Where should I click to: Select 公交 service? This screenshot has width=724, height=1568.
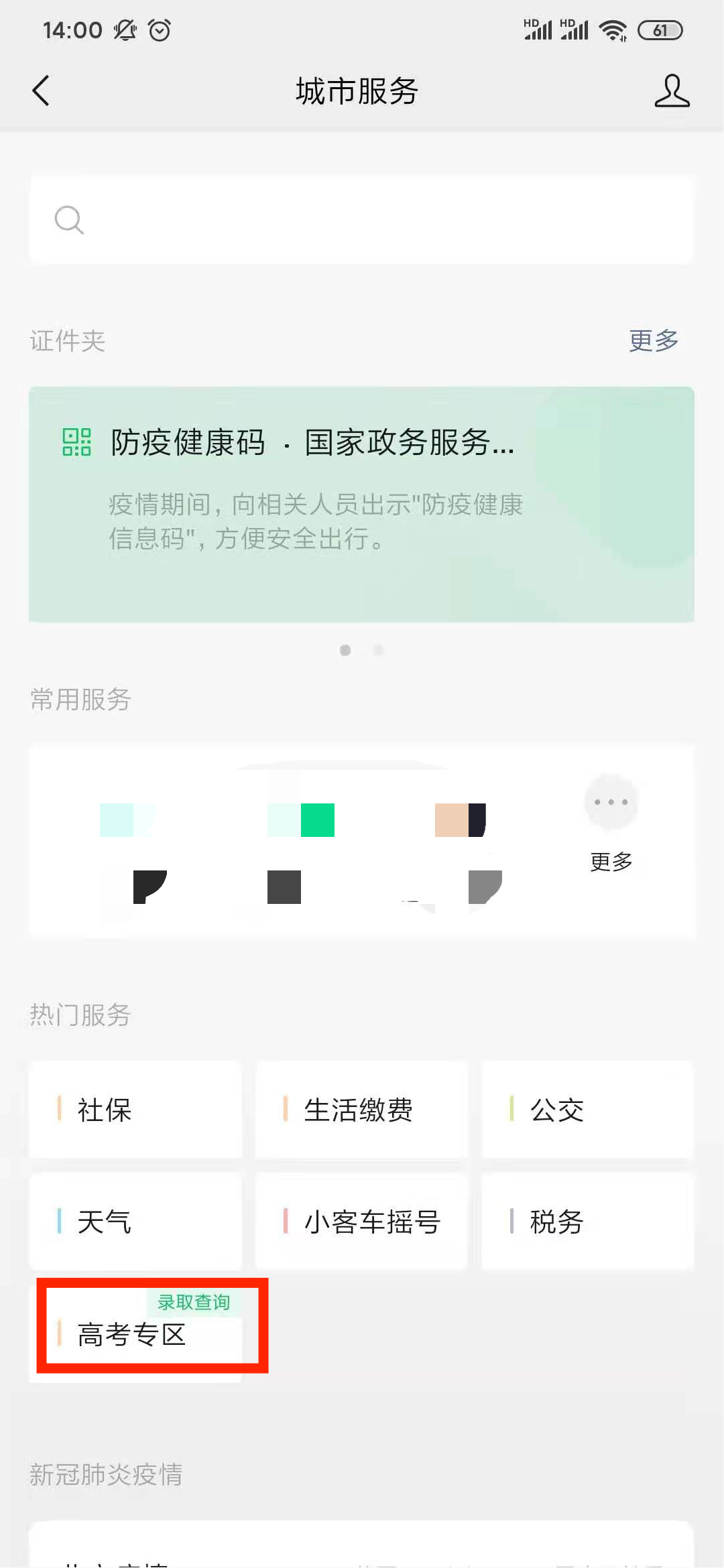click(587, 1110)
